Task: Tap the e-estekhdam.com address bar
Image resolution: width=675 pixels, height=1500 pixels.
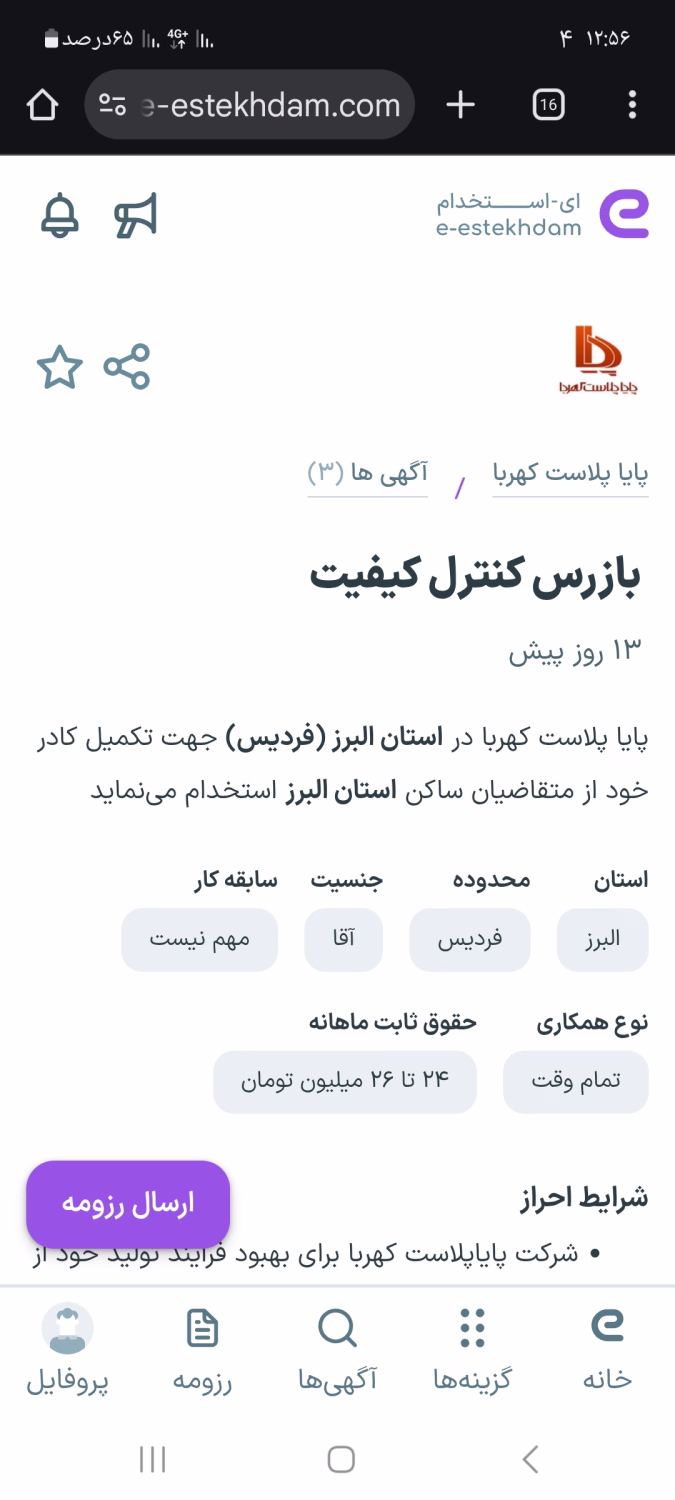Action: click(x=250, y=105)
